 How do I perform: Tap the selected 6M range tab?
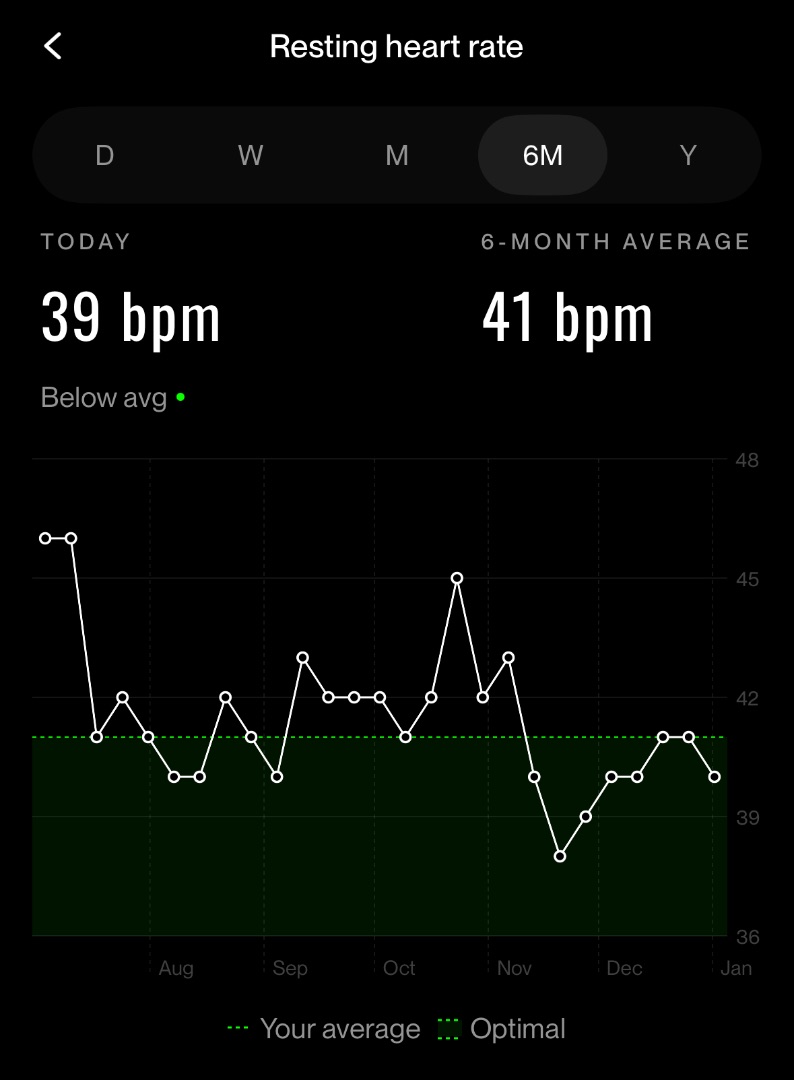point(542,155)
